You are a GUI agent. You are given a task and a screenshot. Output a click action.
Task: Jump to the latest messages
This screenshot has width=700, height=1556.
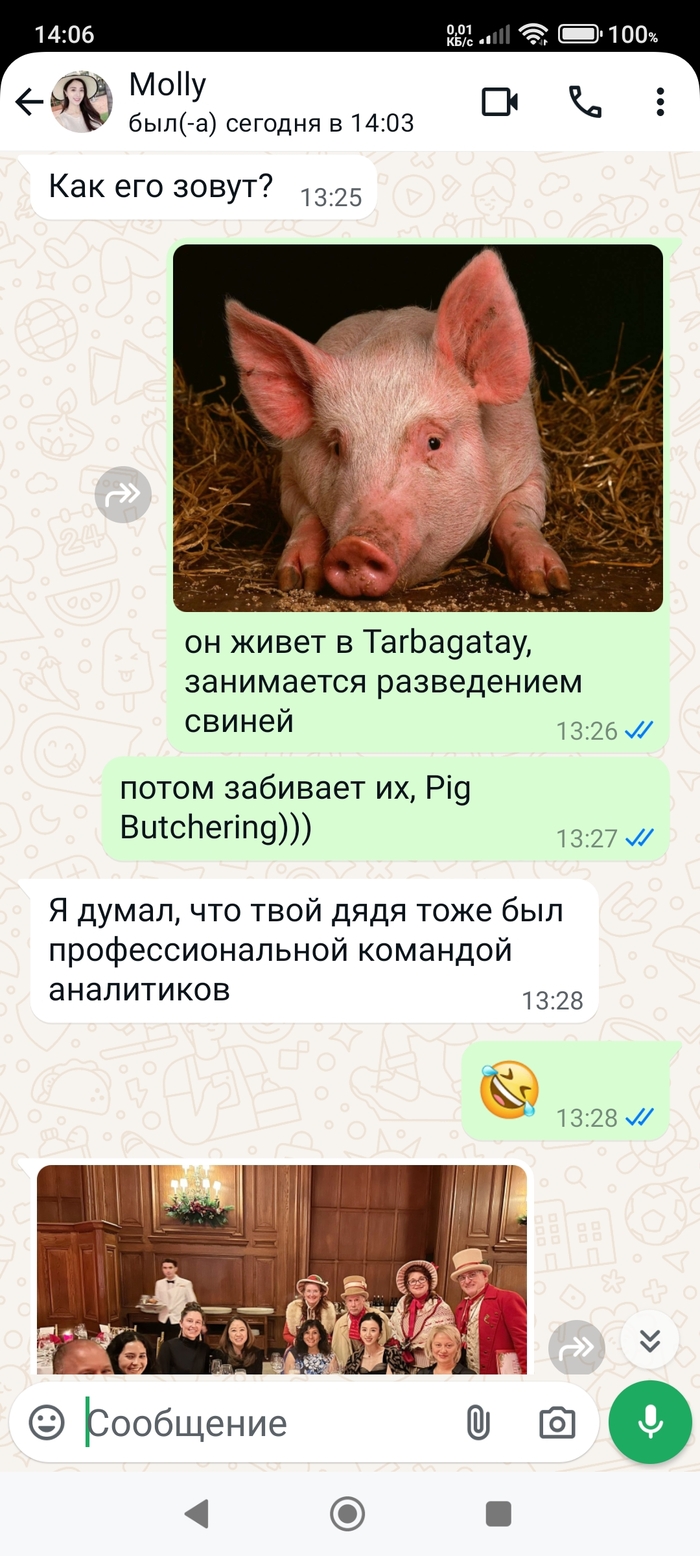coord(650,1340)
